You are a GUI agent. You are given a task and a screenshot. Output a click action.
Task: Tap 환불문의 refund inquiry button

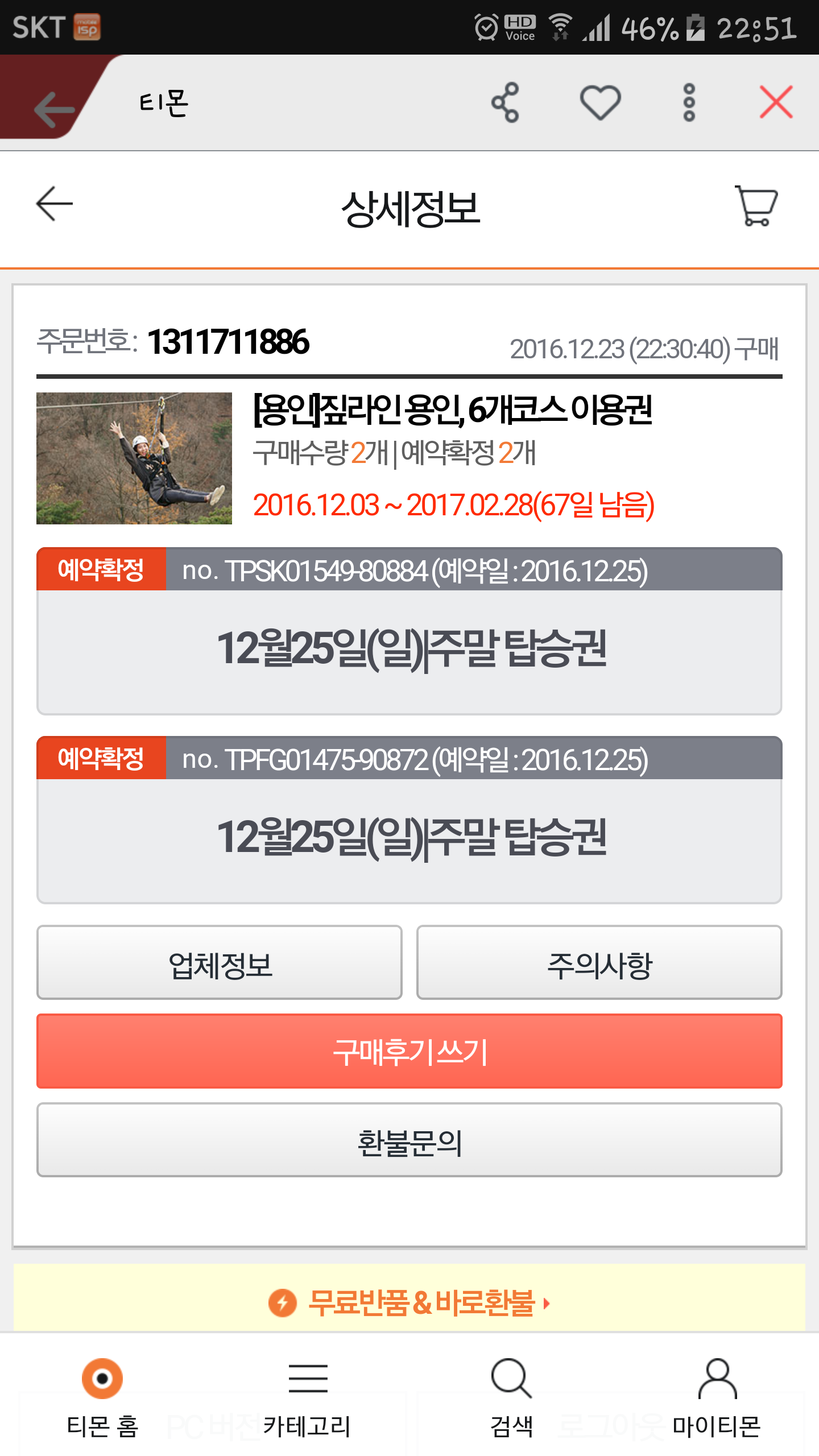(409, 1140)
